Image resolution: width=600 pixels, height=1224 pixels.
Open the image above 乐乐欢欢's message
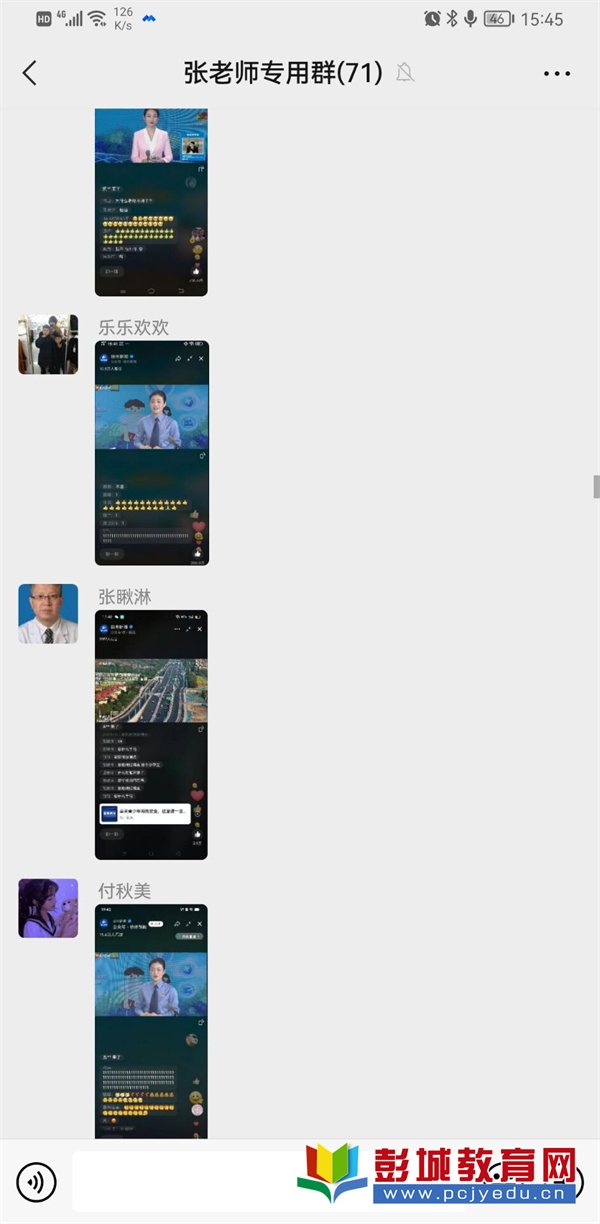point(152,200)
